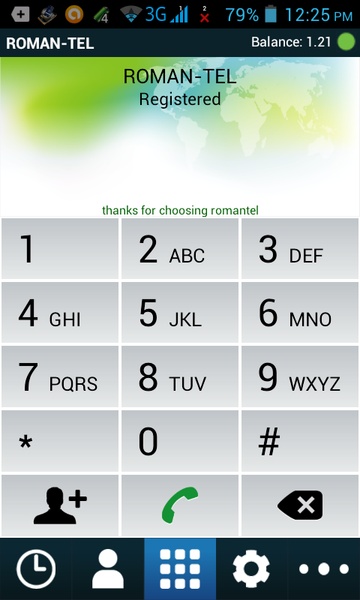The height and width of the screenshot is (600, 360).
Task: Enter digit 3 DEF
Action: 300,249
